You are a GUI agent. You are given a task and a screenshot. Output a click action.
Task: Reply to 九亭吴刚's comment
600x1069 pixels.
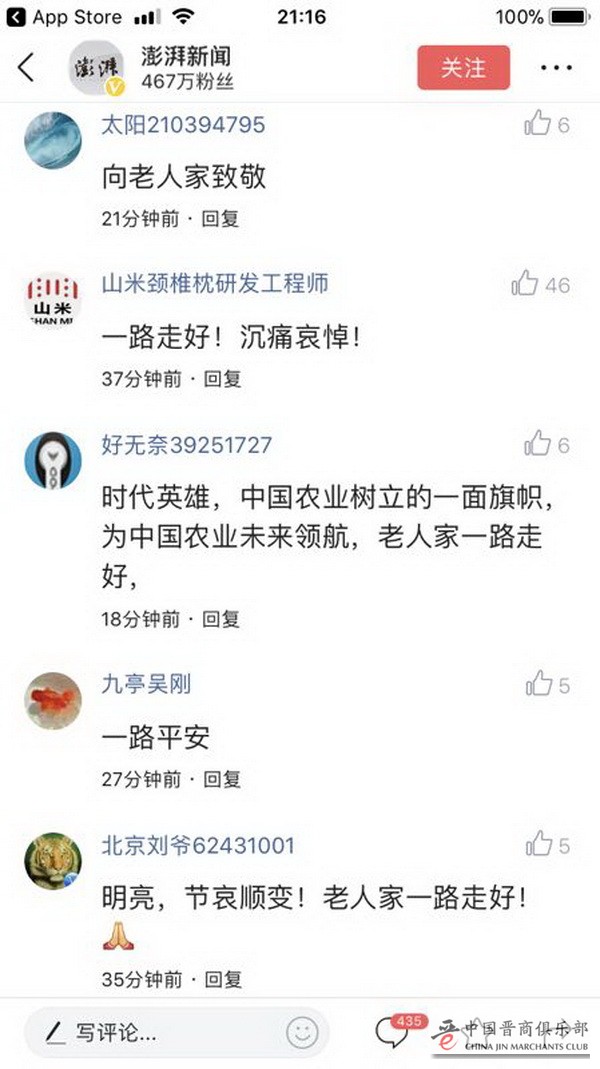pyautogui.click(x=222, y=779)
